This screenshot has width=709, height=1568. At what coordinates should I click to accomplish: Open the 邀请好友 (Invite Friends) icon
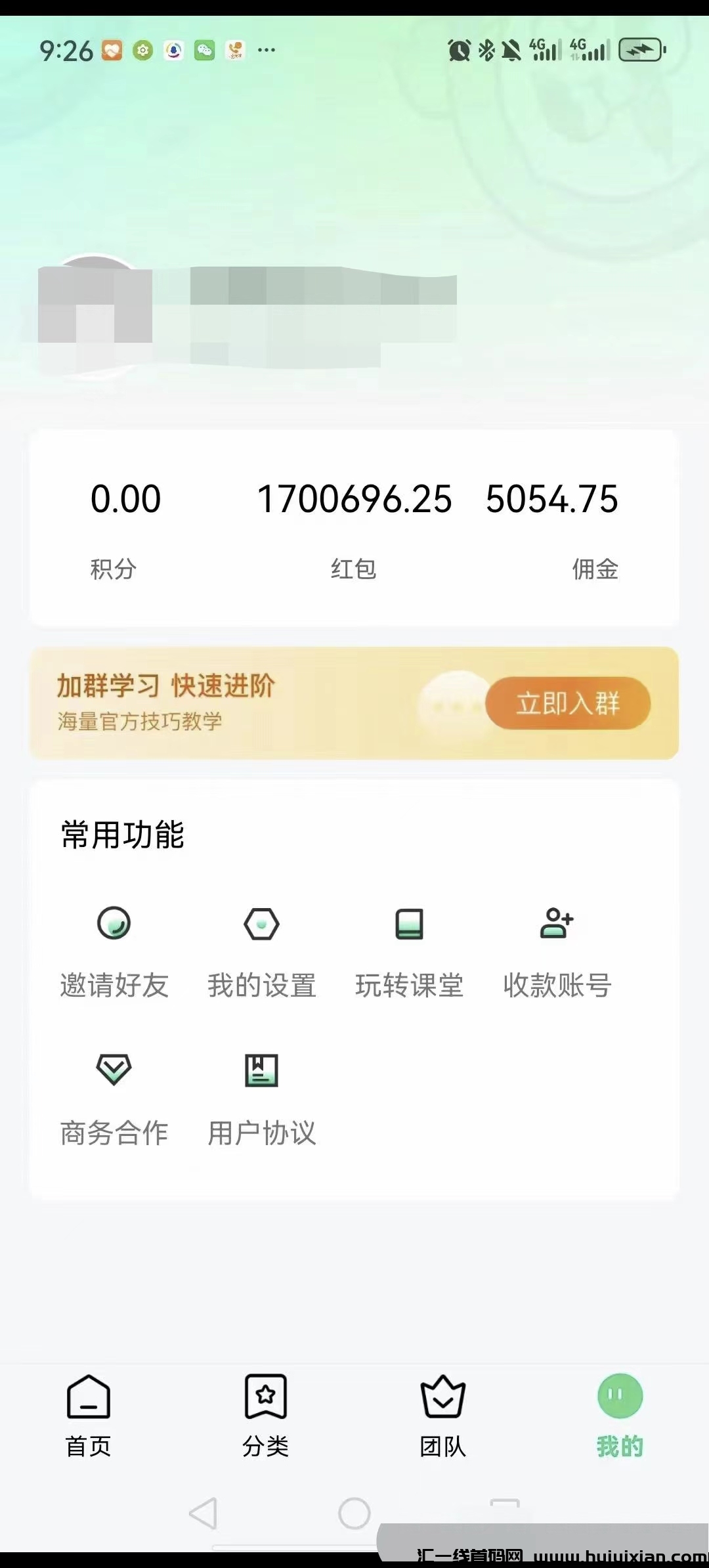pos(114,923)
